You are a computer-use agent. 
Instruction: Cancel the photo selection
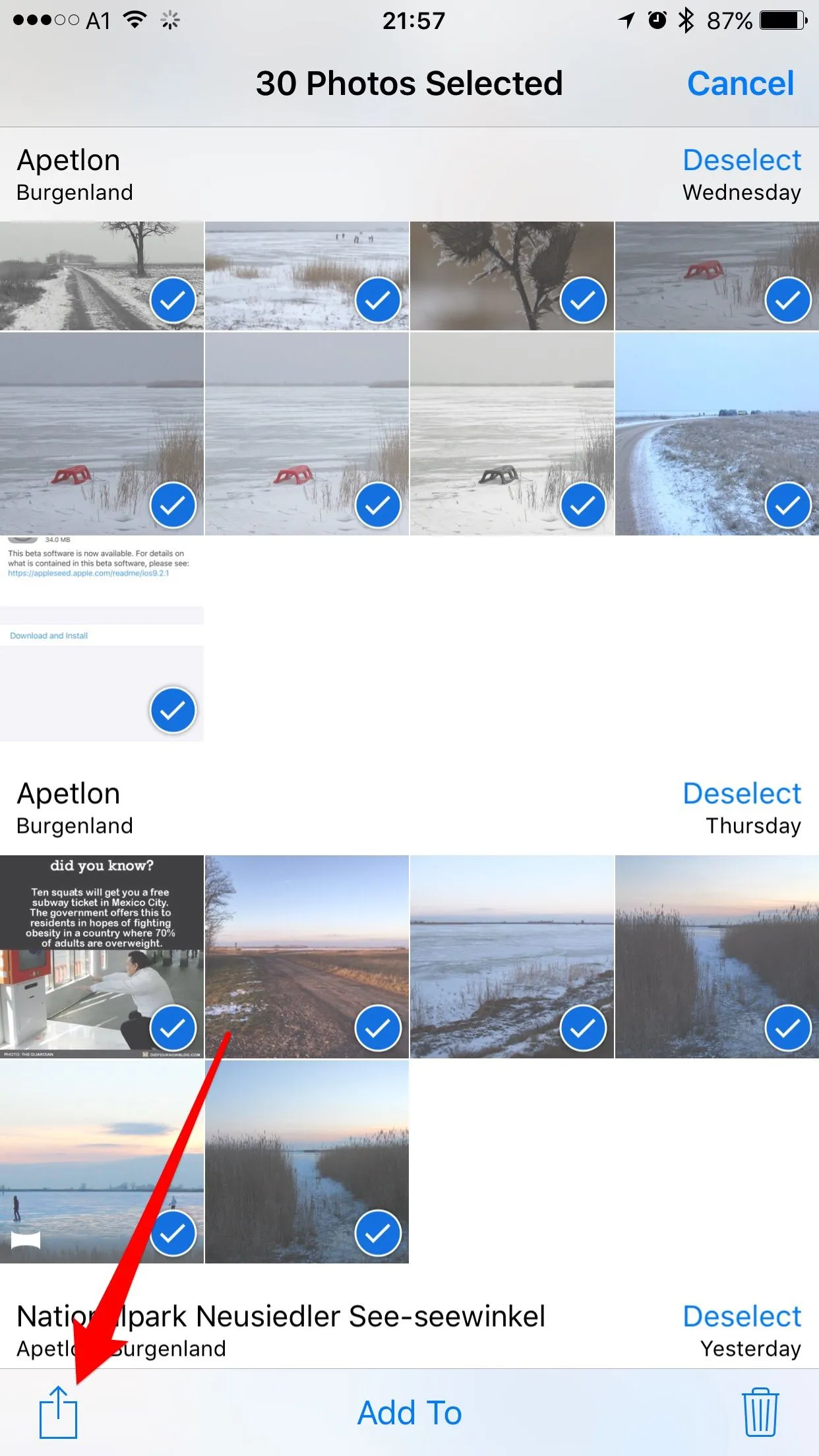(740, 84)
